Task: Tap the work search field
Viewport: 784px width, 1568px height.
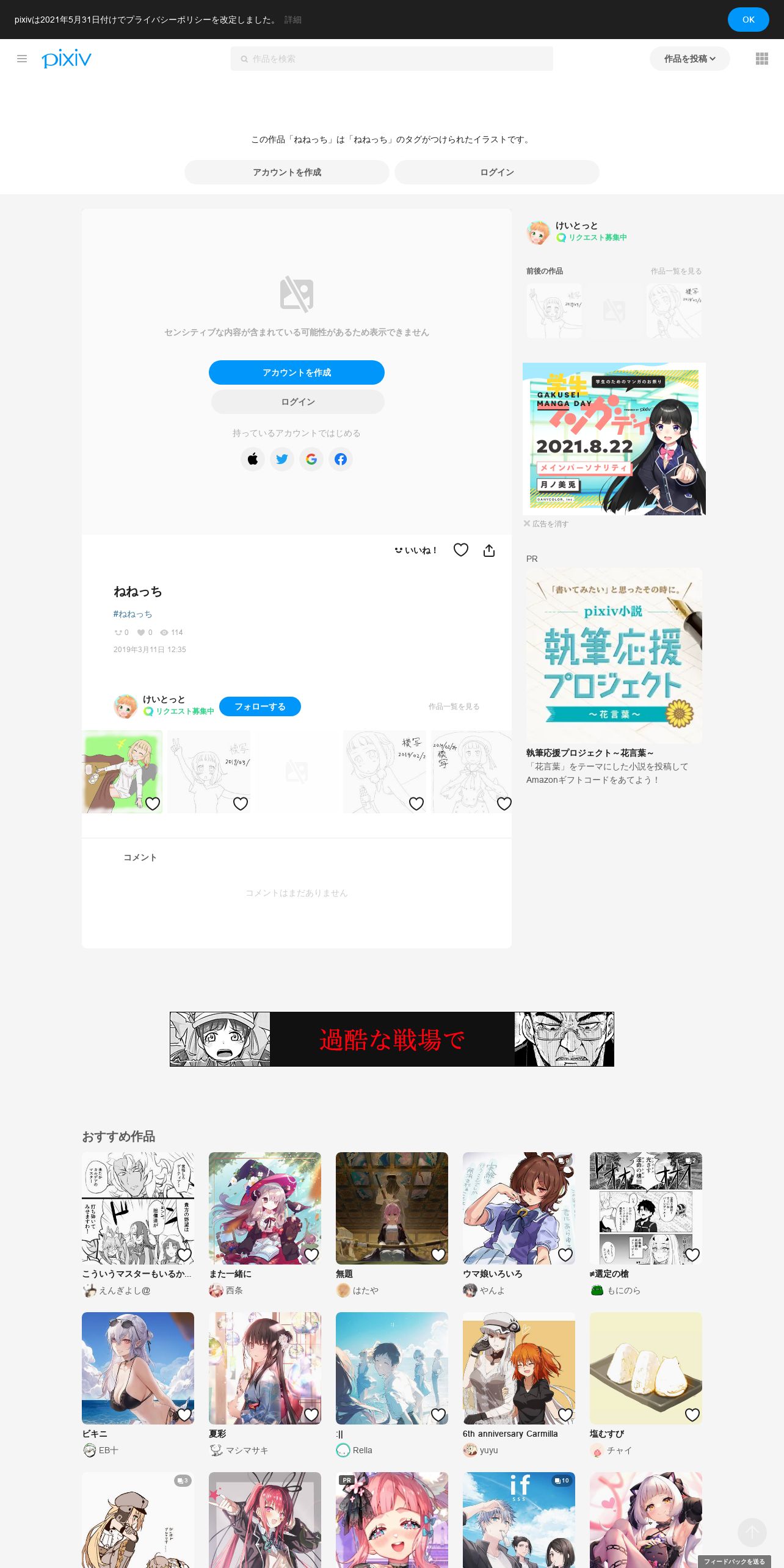Action: pyautogui.click(x=391, y=59)
